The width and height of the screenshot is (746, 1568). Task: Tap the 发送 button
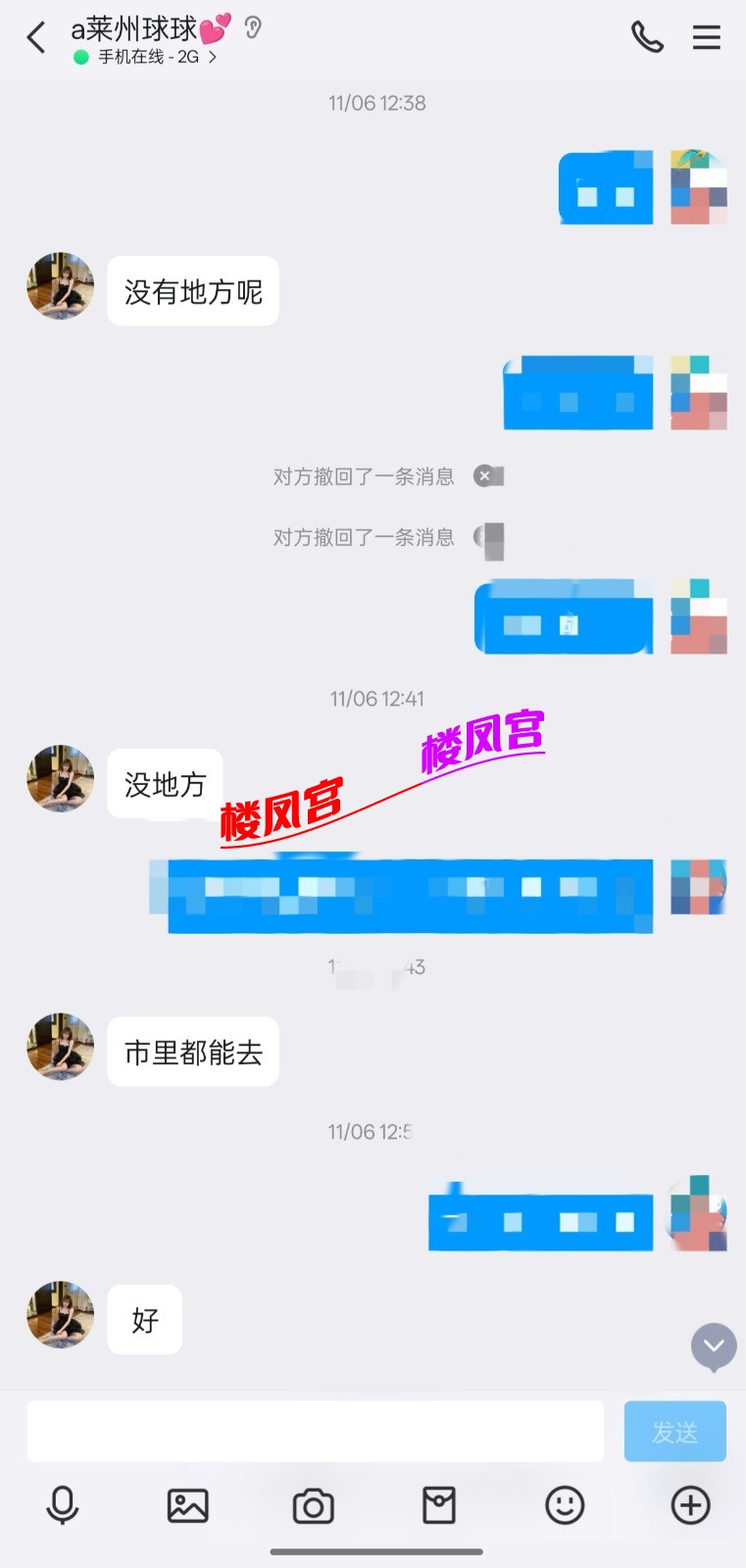click(674, 1432)
